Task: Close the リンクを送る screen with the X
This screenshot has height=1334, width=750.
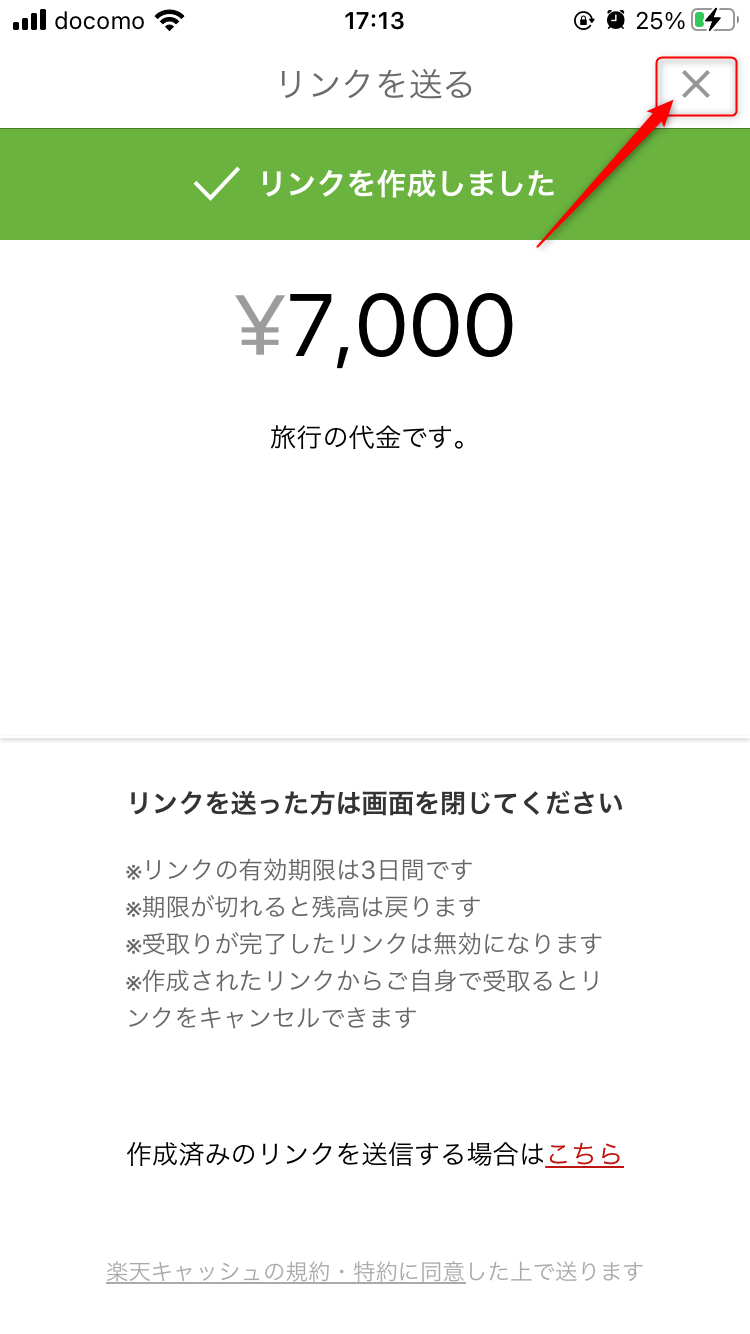Action: (696, 85)
